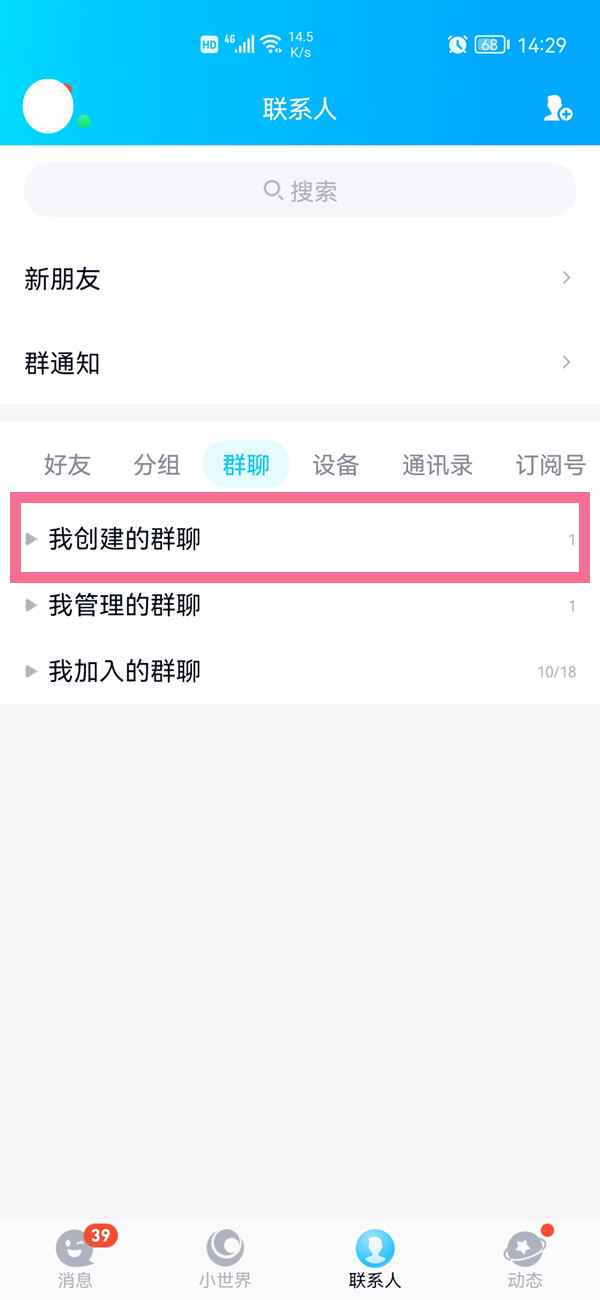Select the 群聊 tab

coord(246,465)
